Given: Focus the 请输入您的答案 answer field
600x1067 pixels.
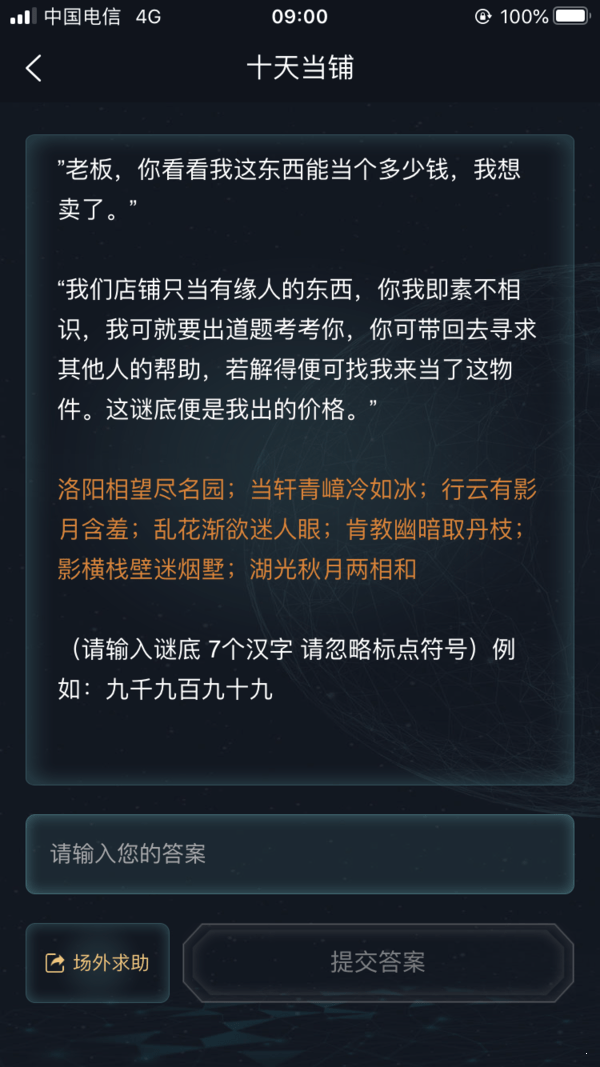Looking at the screenshot, I should click(300, 854).
